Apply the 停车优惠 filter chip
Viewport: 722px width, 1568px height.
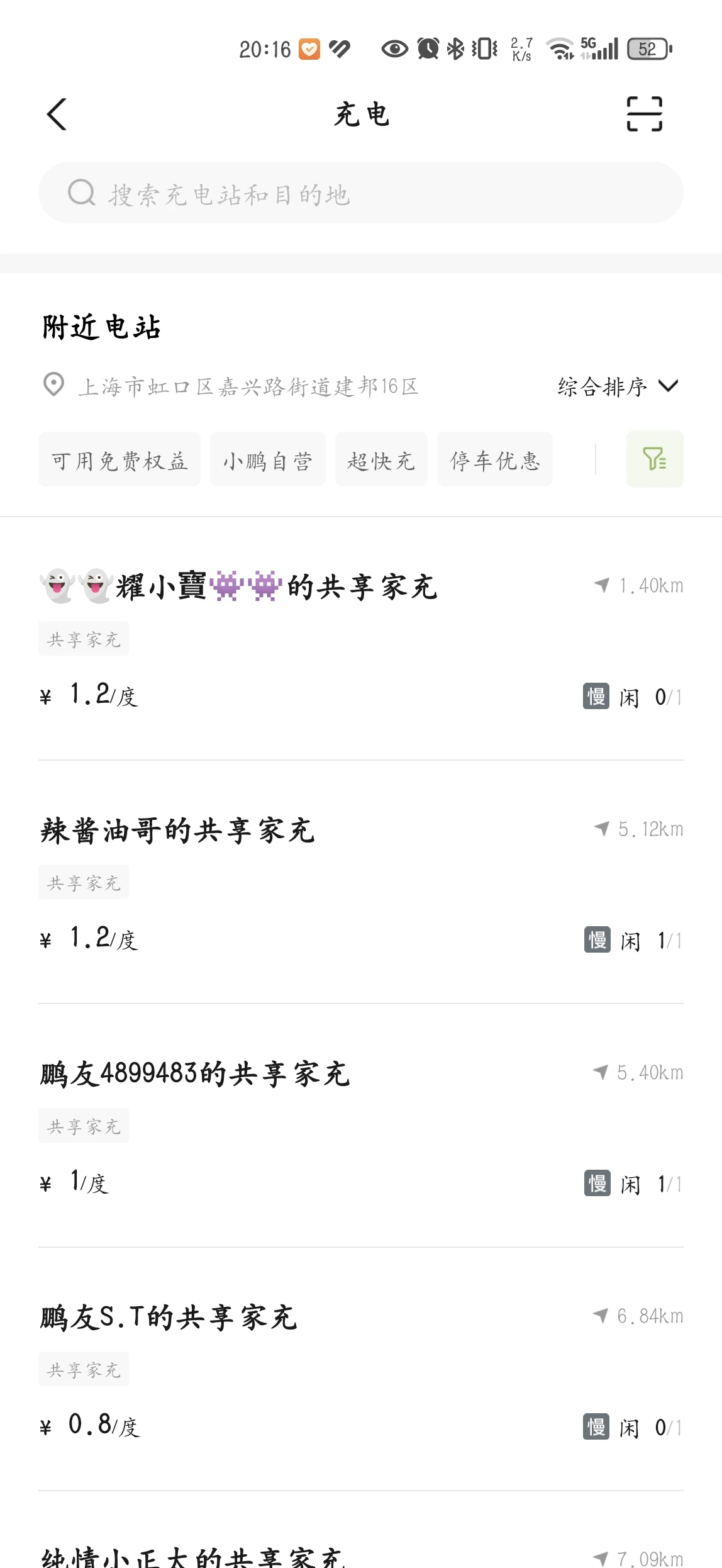click(495, 459)
